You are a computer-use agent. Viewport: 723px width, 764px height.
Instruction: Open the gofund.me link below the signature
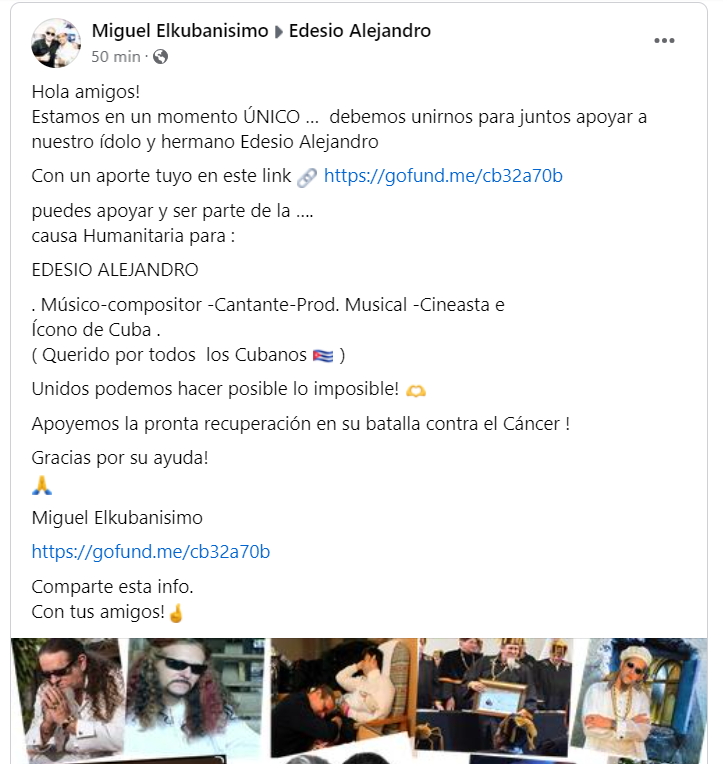click(x=151, y=551)
